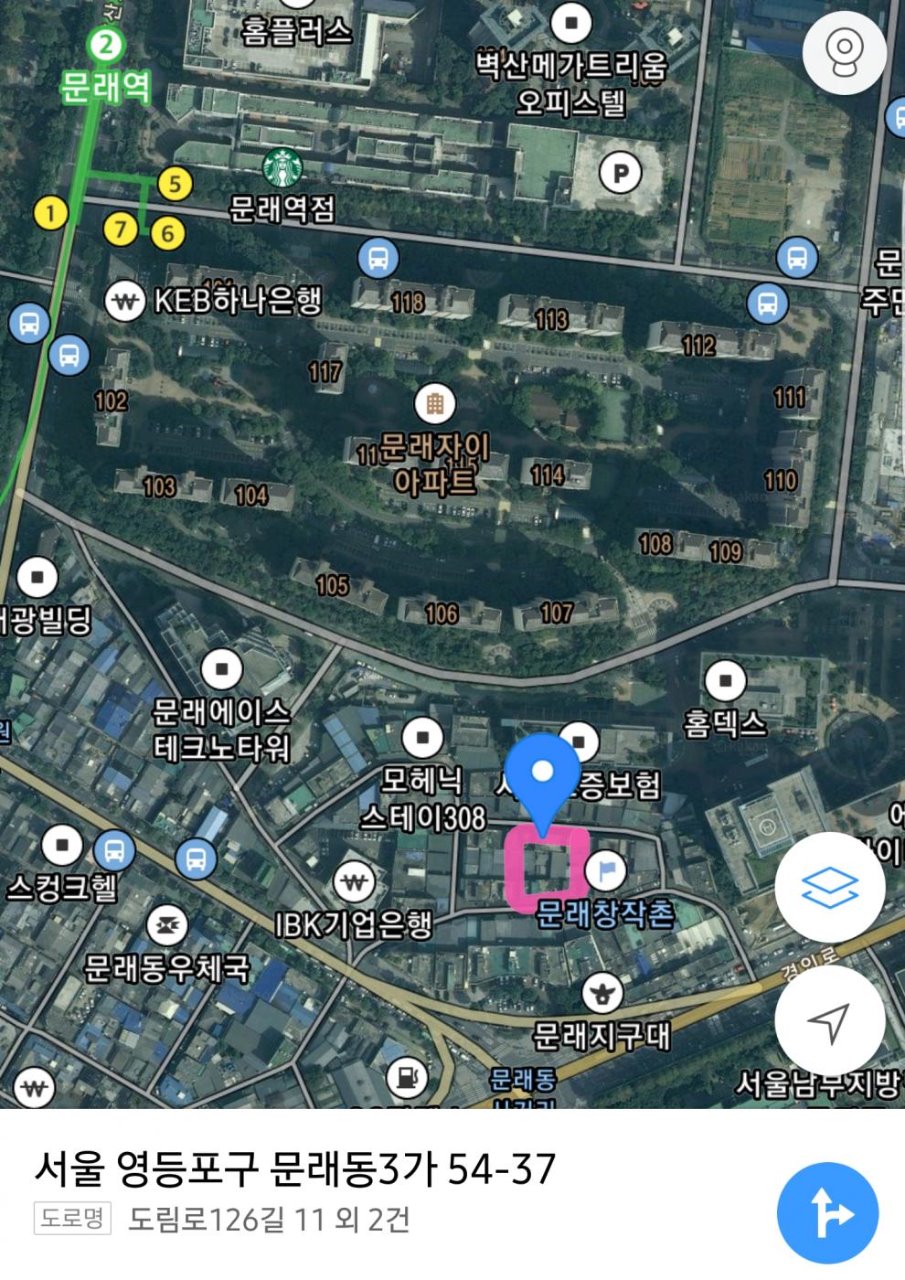Viewport: 905px width, 1280px height.
Task: Select 문래역 exit 5 marker
Action: (x=174, y=184)
